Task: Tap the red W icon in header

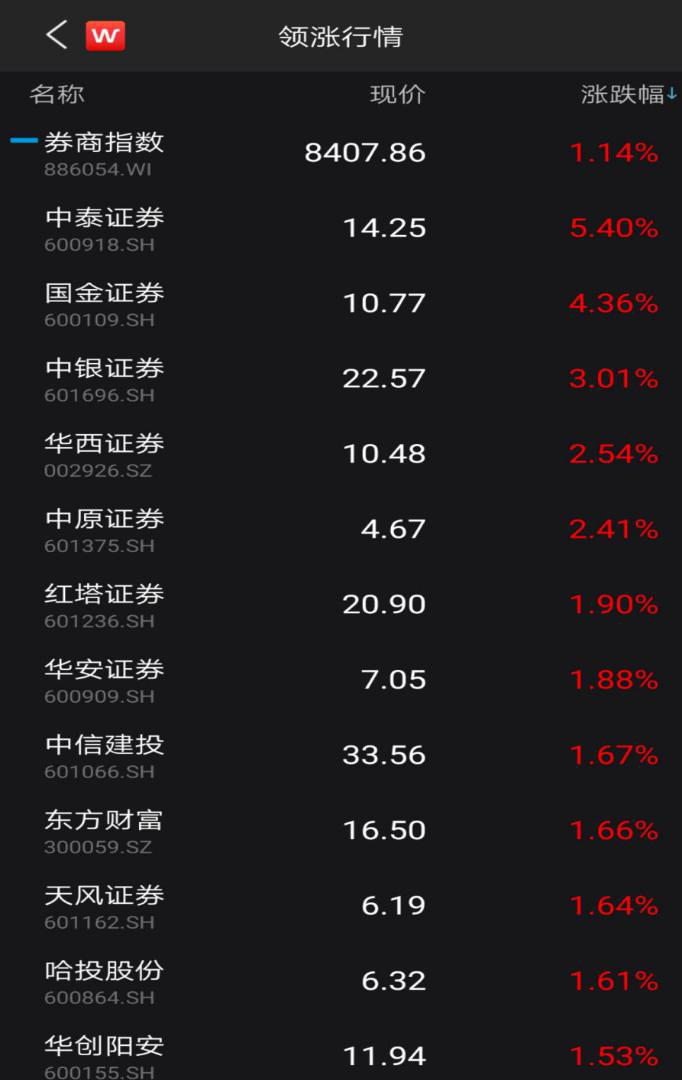Action: click(x=105, y=37)
